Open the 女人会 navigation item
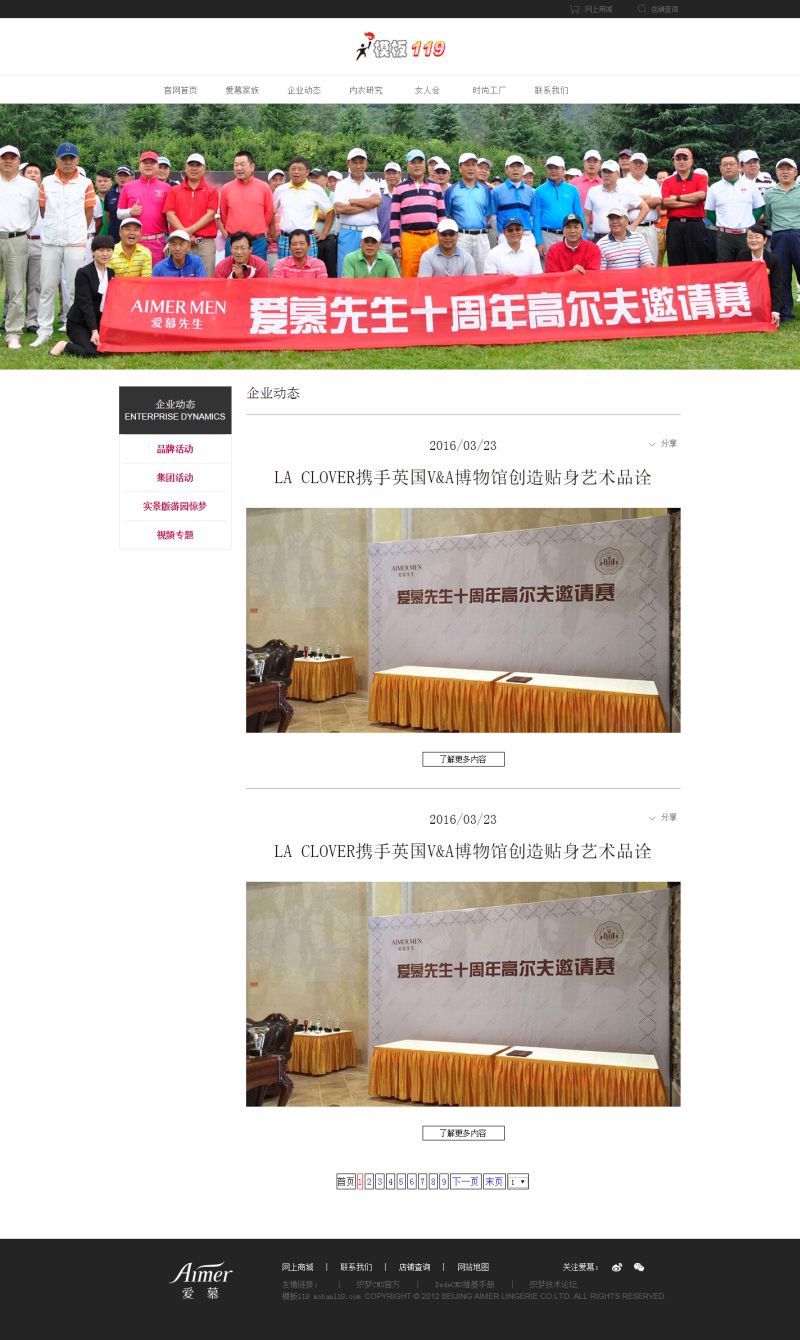 pyautogui.click(x=427, y=90)
